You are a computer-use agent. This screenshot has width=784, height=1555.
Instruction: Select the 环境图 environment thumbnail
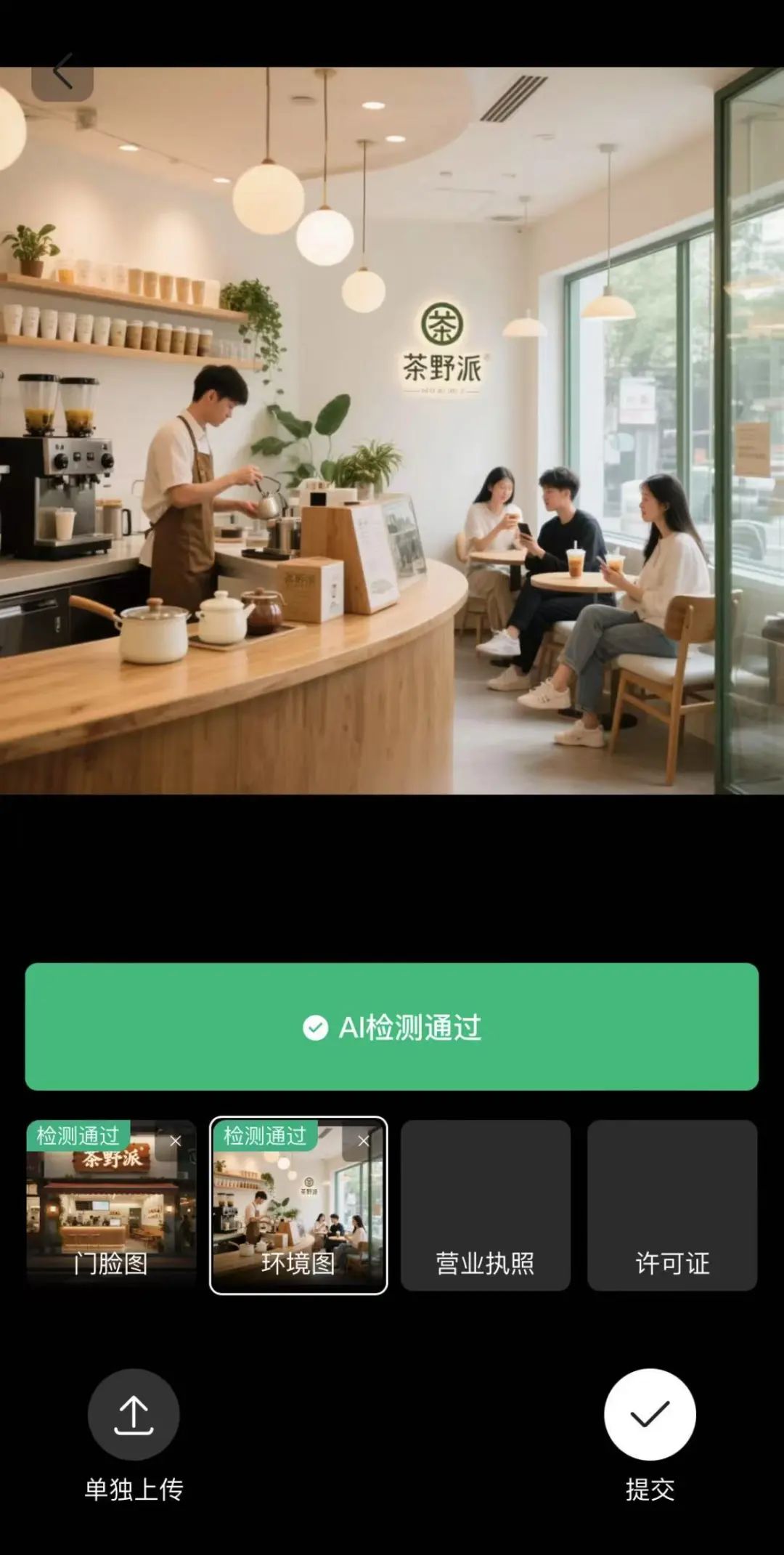(298, 1206)
